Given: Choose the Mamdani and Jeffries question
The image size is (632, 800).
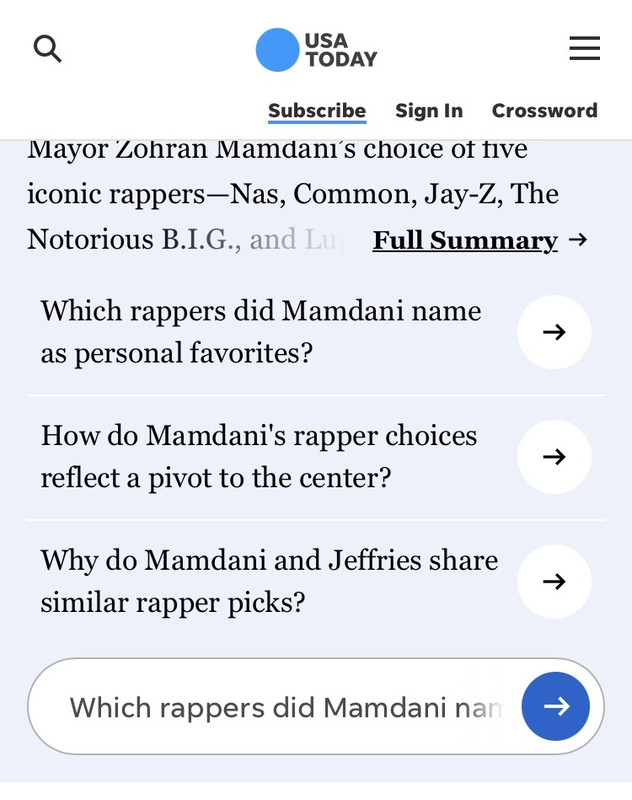Looking at the screenshot, I should tap(316, 581).
